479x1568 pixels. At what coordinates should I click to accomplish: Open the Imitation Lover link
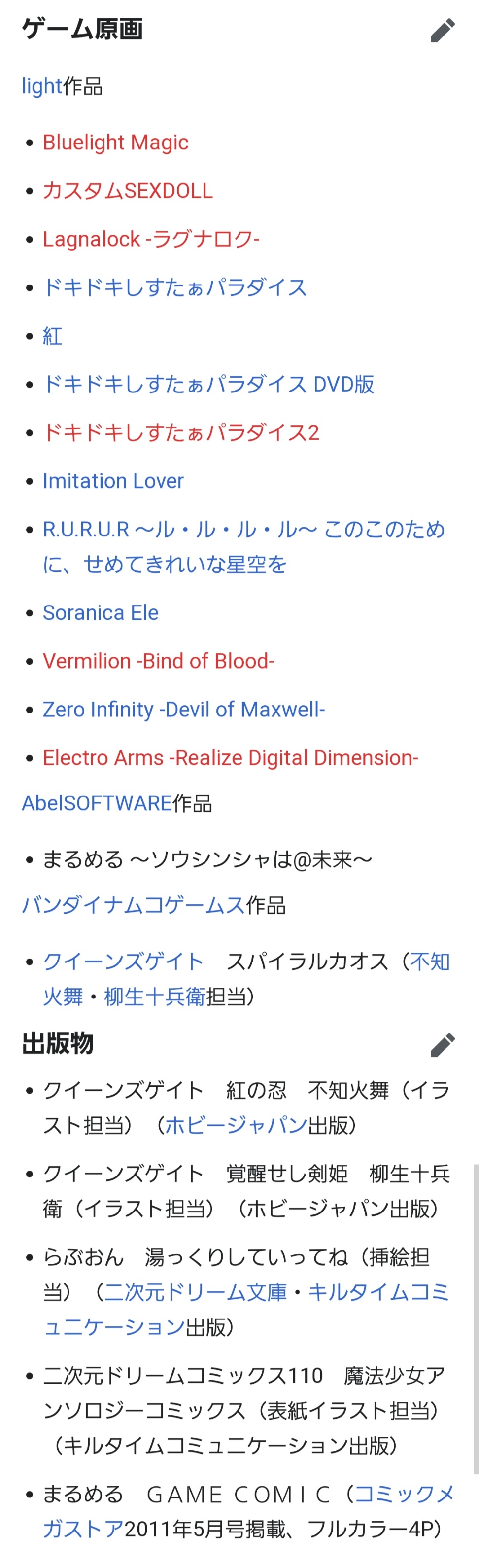[x=113, y=481]
